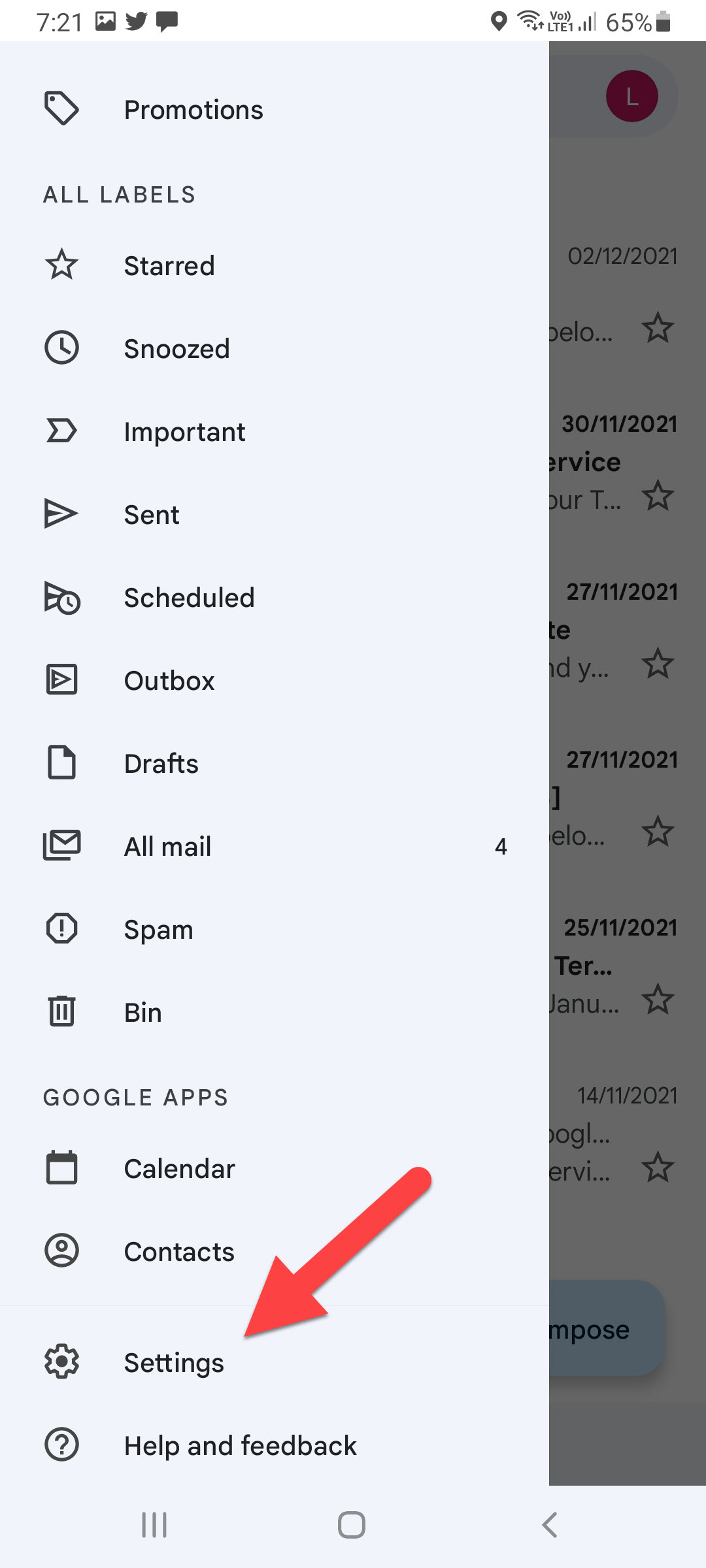Go to Drafts
Image resolution: width=706 pixels, height=1568 pixels.
click(x=161, y=764)
